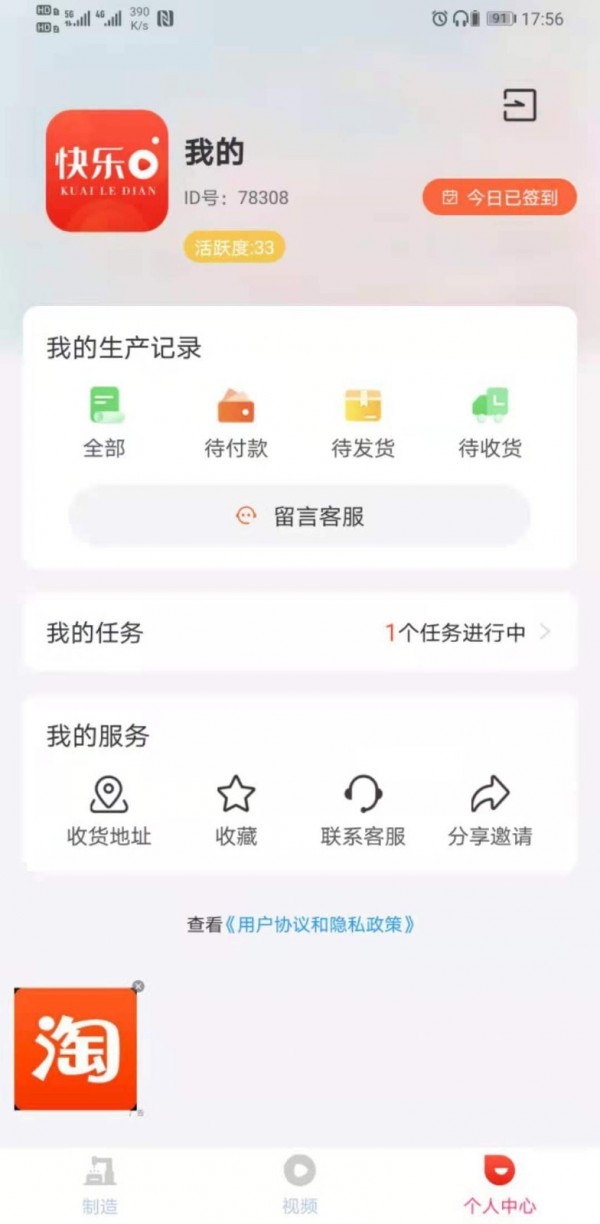600x1224 pixels.
Task: Open the floating 淘 ad tile
Action: [x=75, y=1049]
